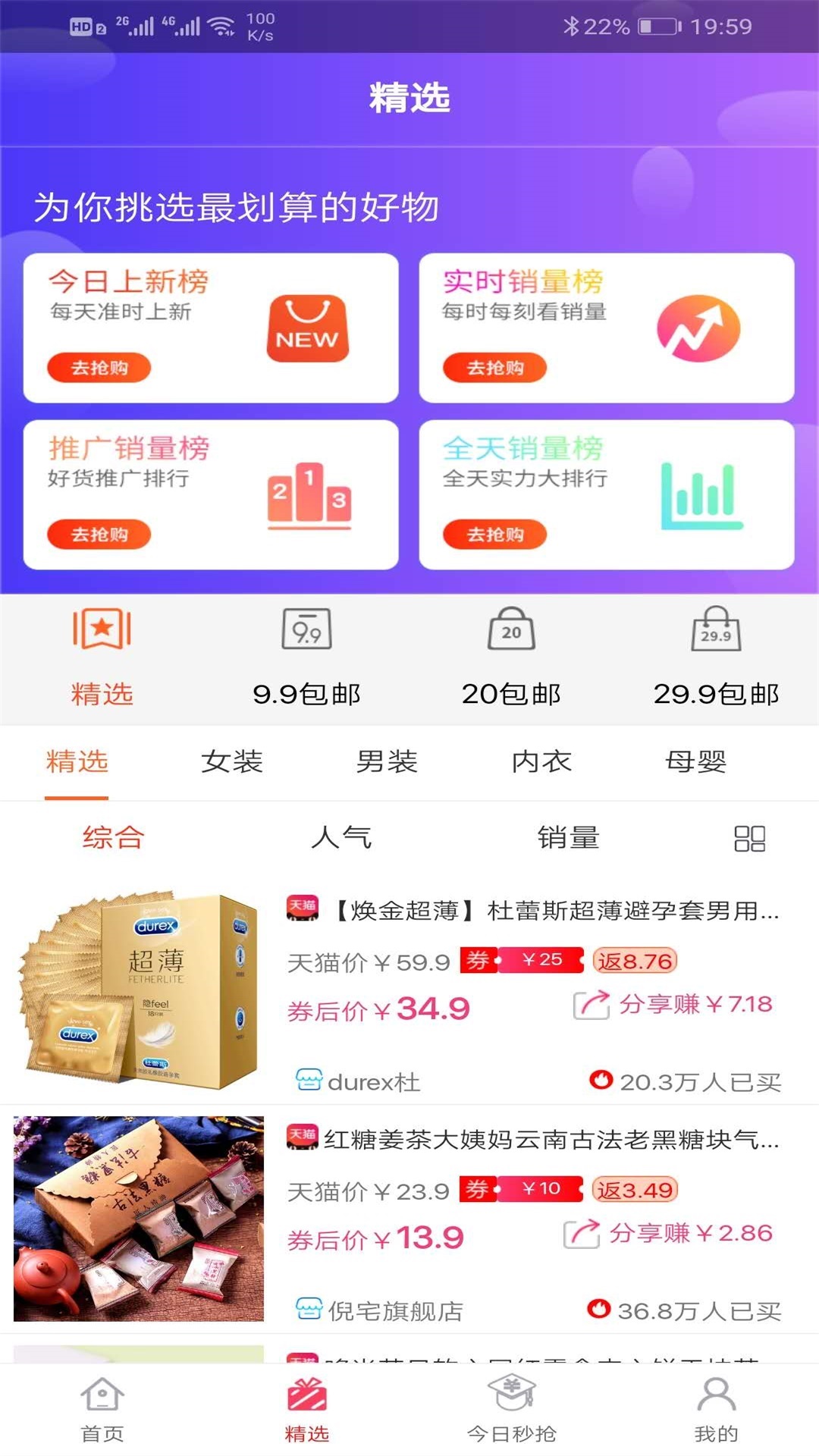Tap 去抢购 under 全天销量榜
The width and height of the screenshot is (819, 1456).
coord(494,534)
